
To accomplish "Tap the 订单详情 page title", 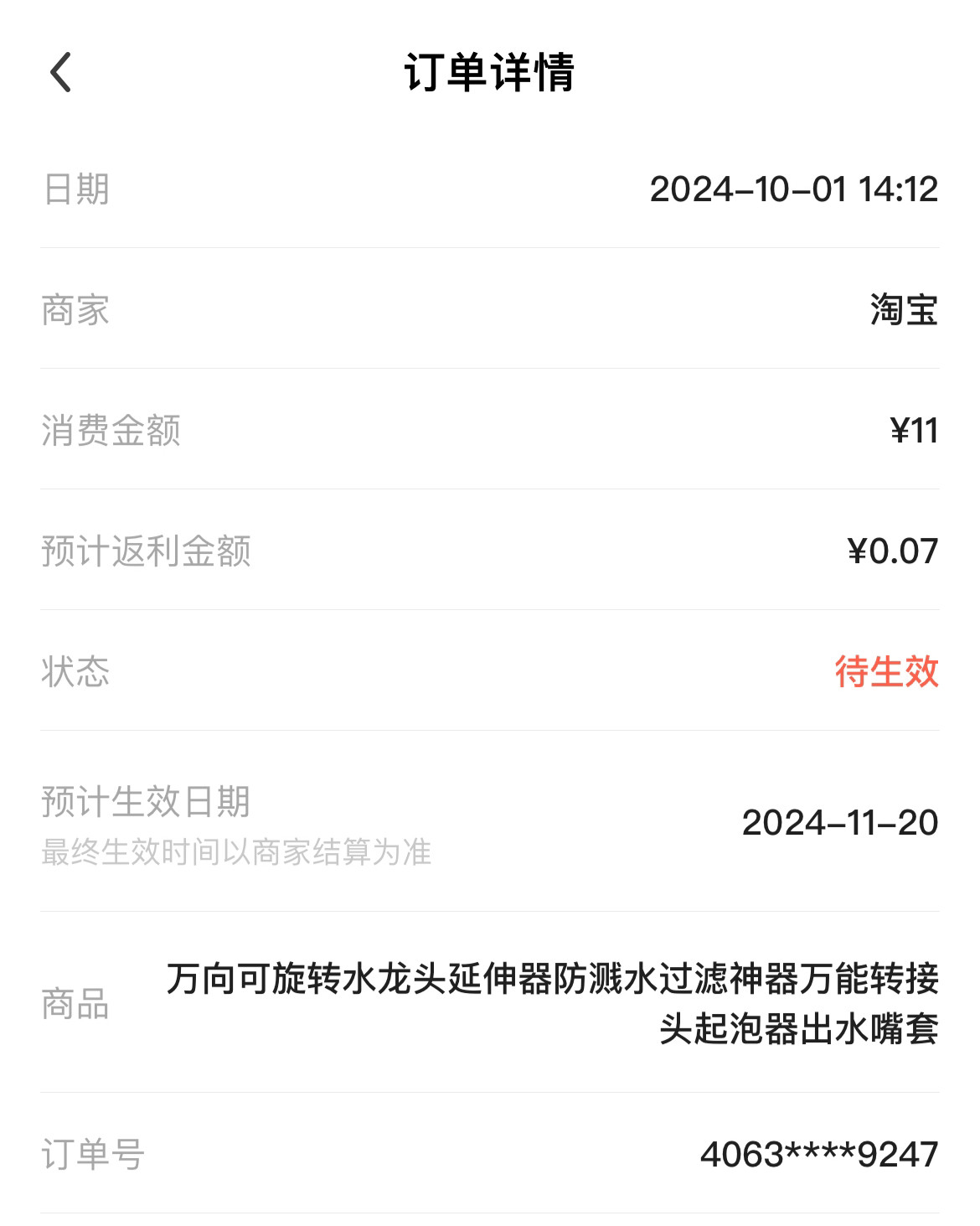I will (x=490, y=72).
